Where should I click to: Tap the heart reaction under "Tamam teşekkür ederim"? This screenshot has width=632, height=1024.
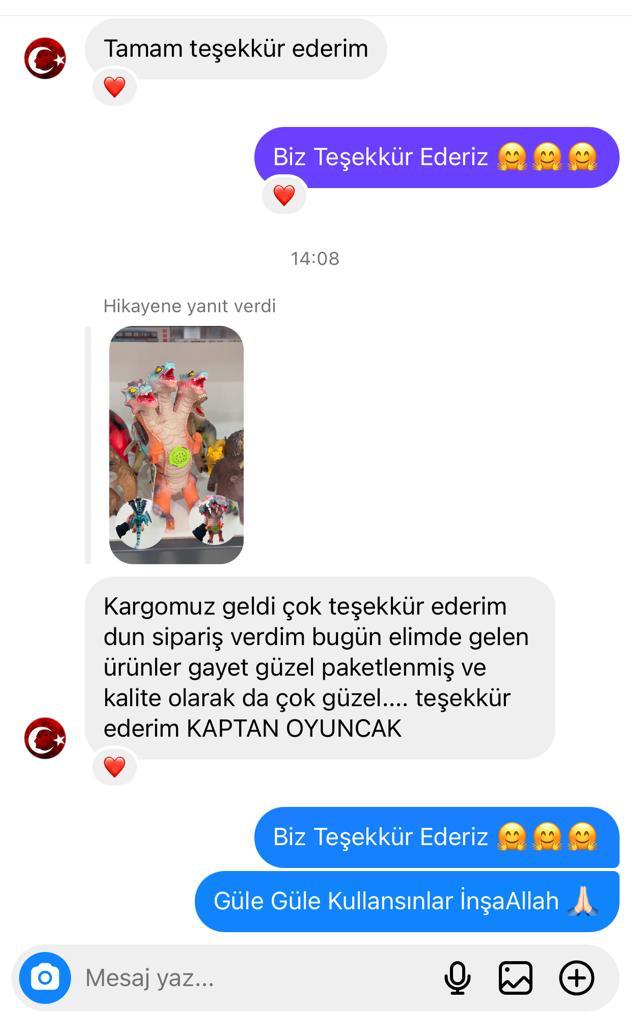coord(115,87)
